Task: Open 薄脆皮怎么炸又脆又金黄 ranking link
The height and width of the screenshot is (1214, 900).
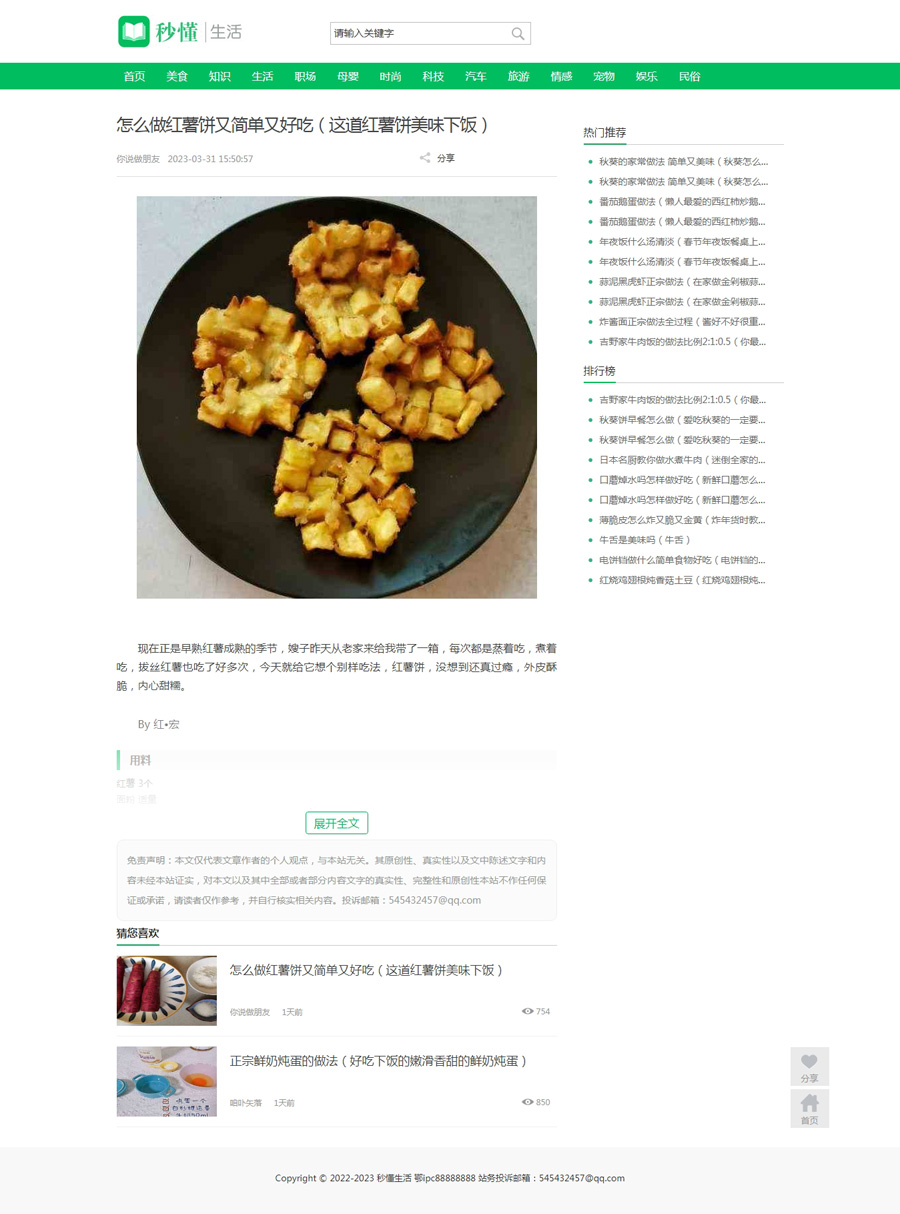Action: 682,520
